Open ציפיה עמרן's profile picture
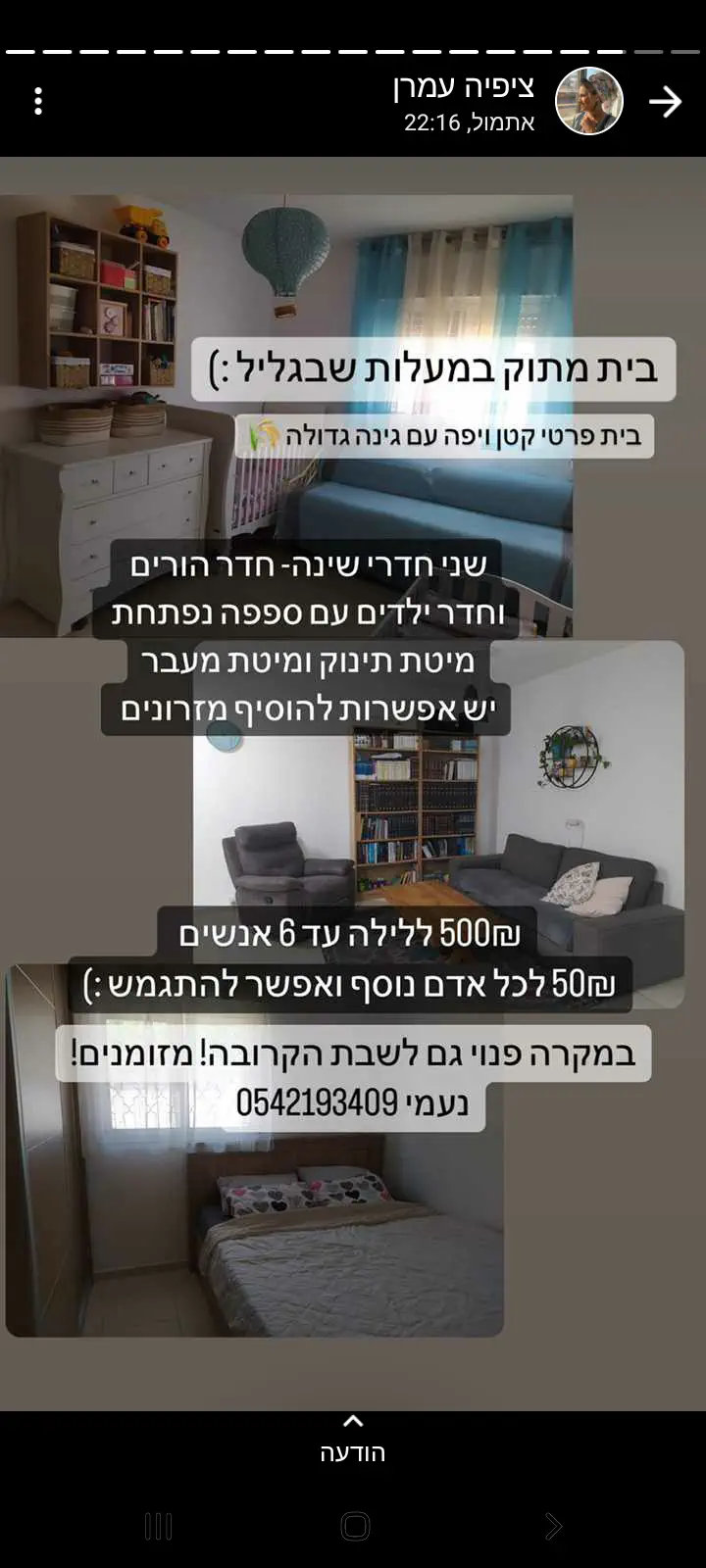 pos(589,101)
